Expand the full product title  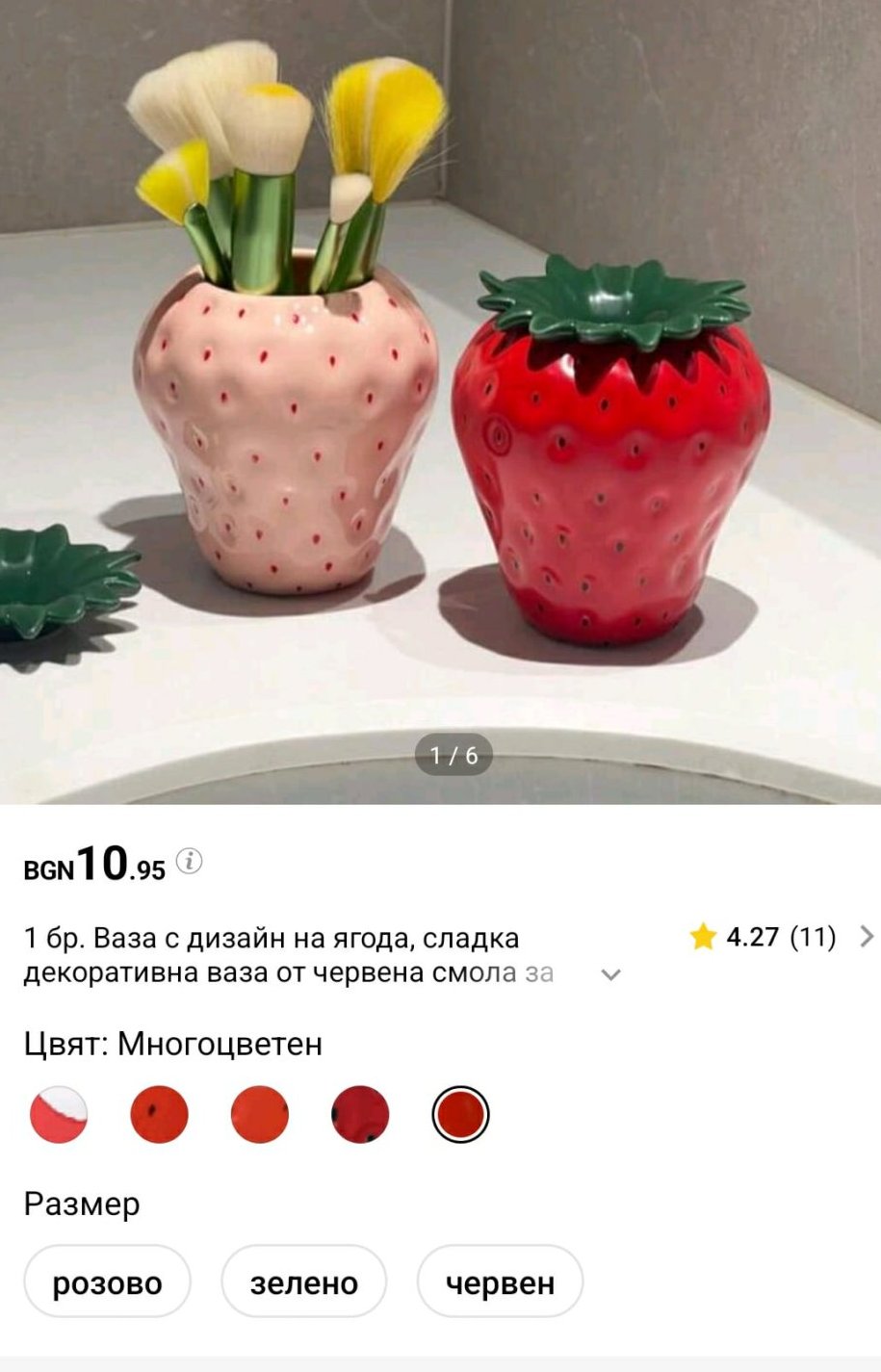(610, 974)
